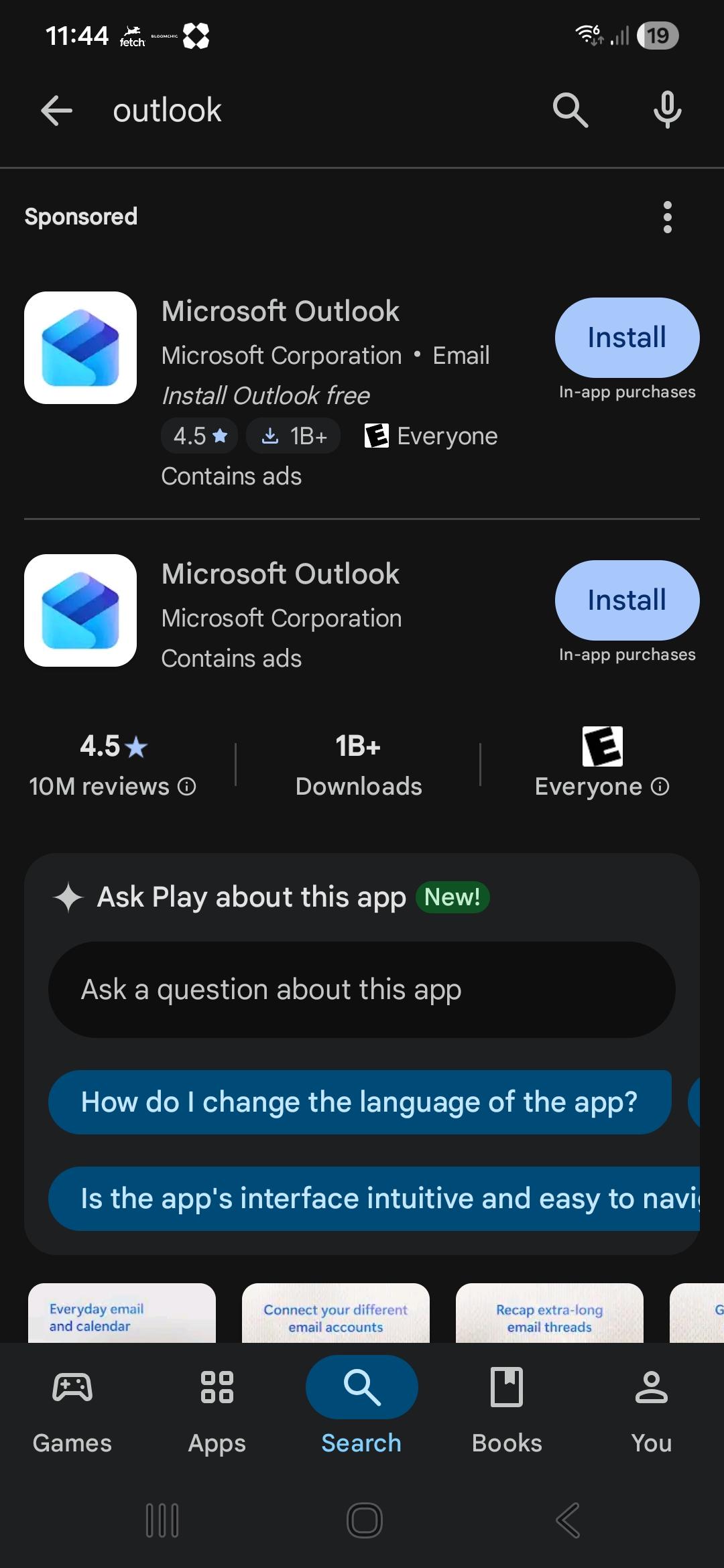Focus the Ask a question field
Screen dimensions: 724x1568
(361, 990)
